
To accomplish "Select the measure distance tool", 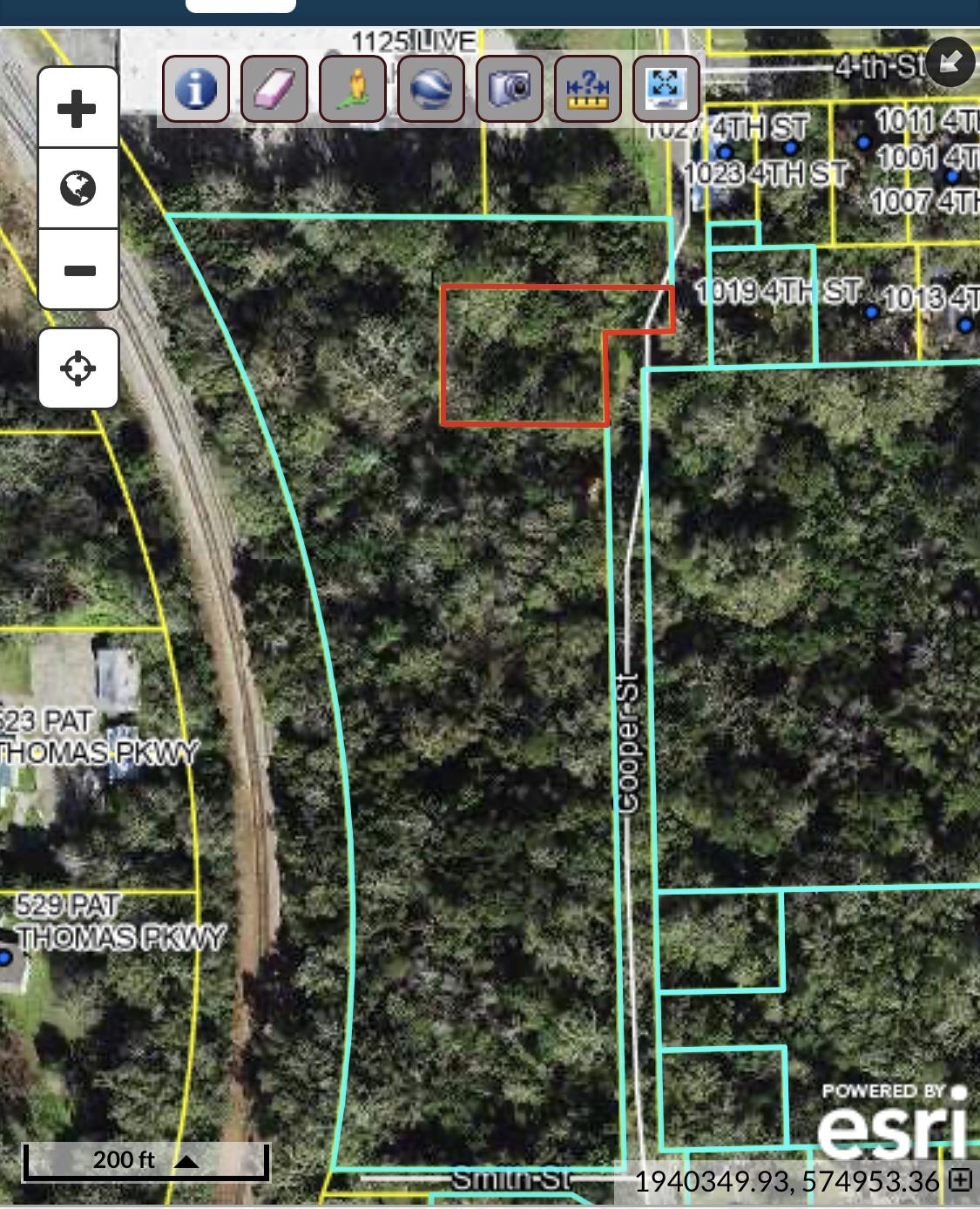I will click(x=588, y=88).
